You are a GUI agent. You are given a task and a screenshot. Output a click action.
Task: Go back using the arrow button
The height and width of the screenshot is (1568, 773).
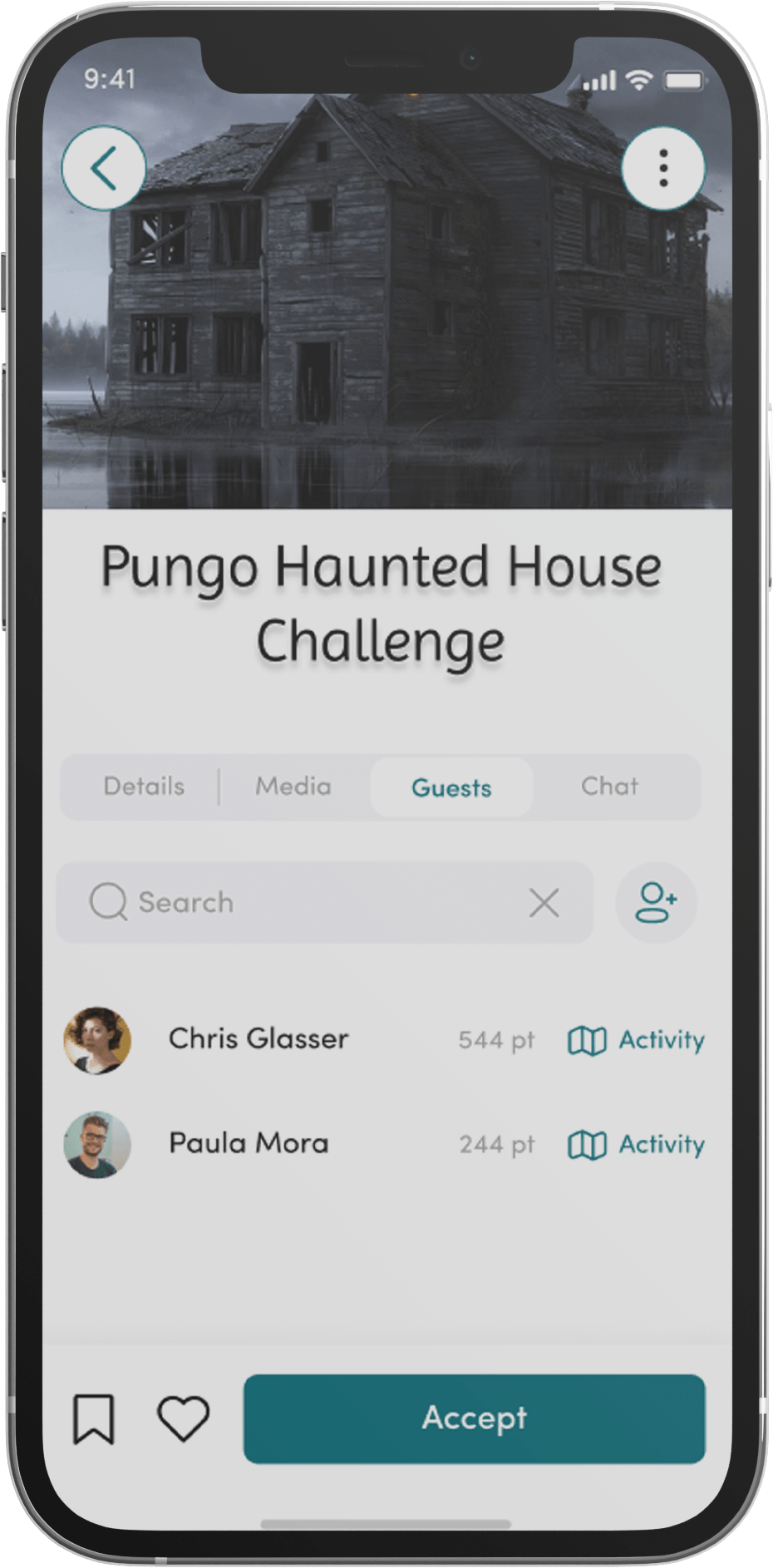pos(103,169)
